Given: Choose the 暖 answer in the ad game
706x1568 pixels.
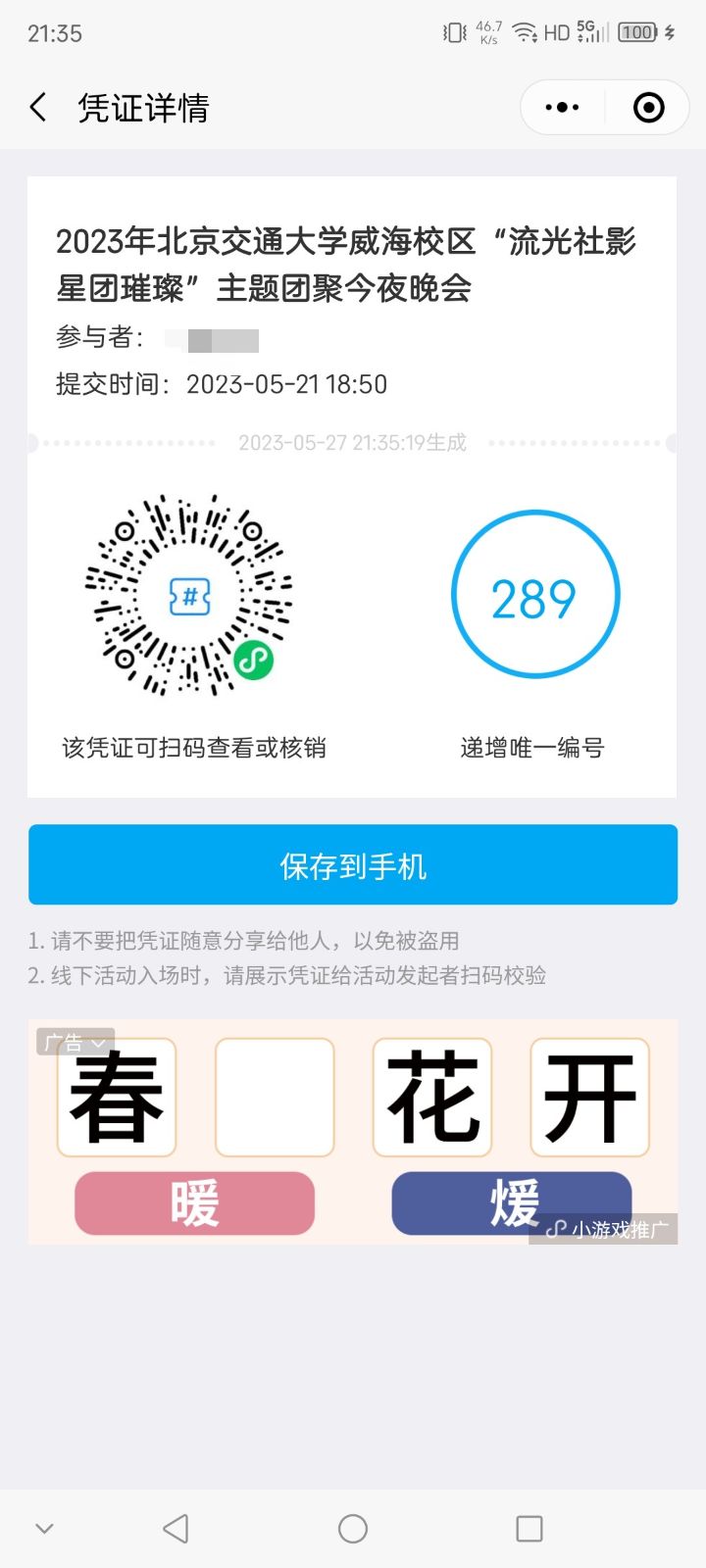Looking at the screenshot, I should 194,1203.
